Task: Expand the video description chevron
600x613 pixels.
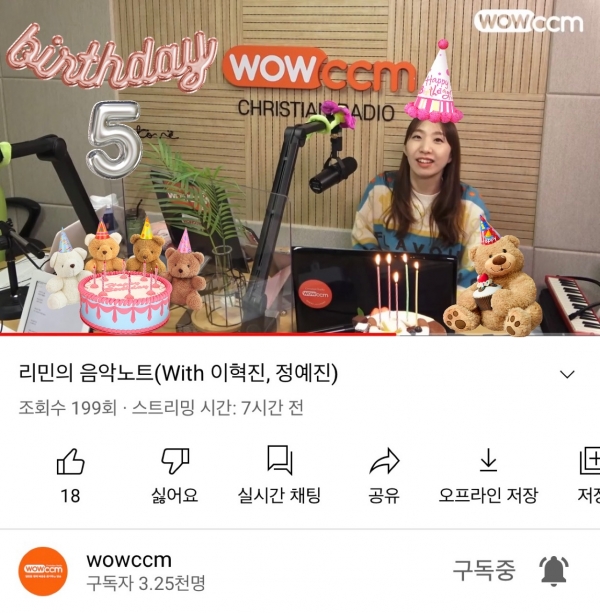Action: 567,375
